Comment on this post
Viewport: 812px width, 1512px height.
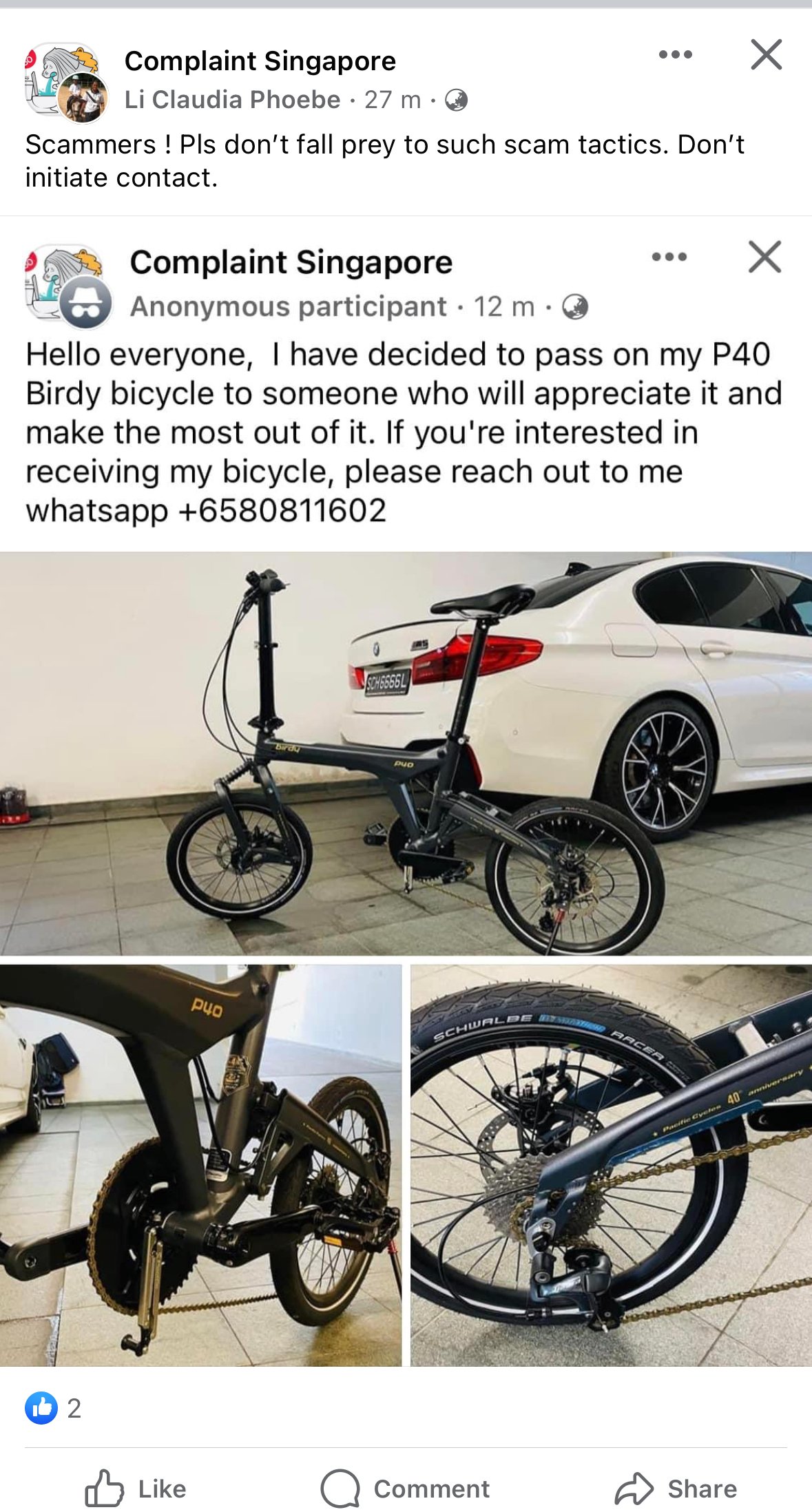click(405, 1489)
